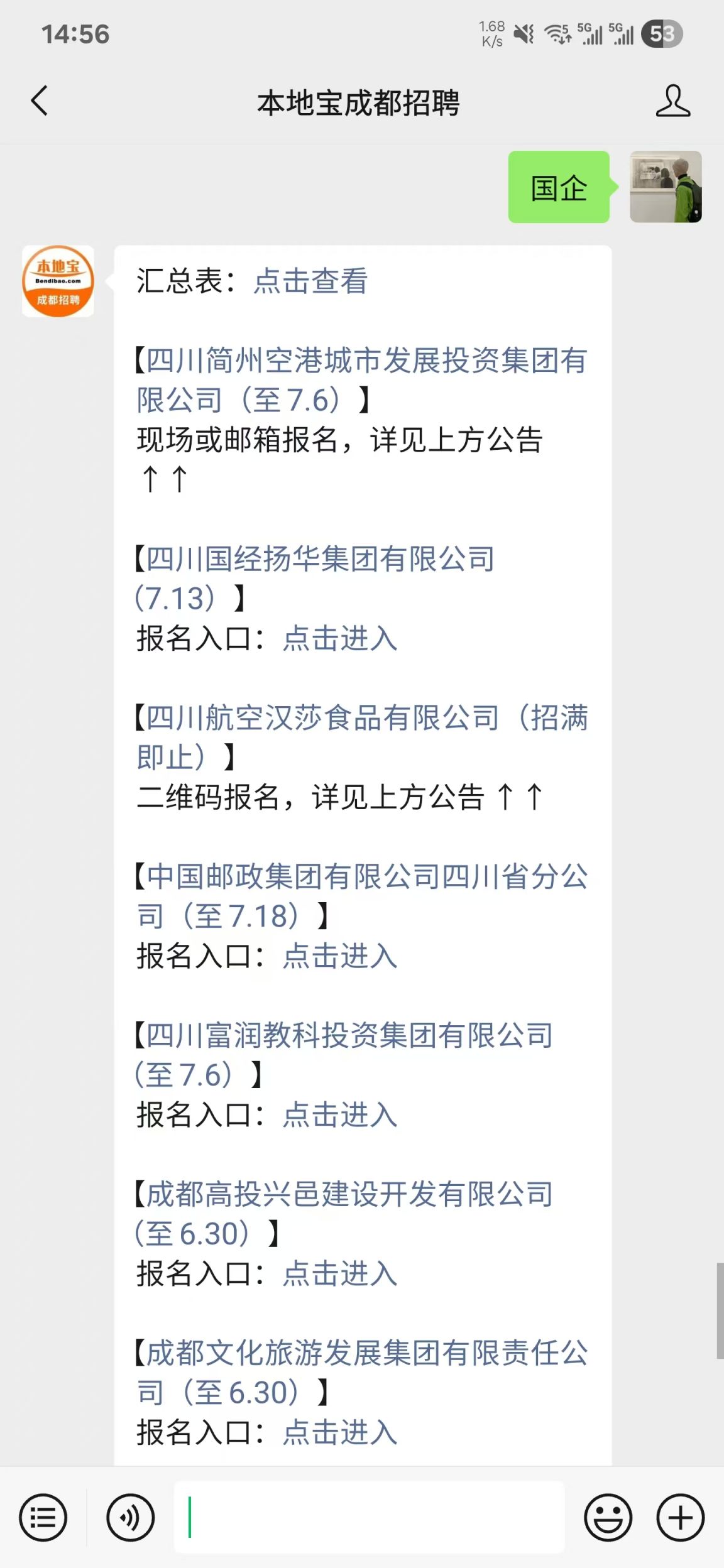Screen dimensions: 724x1568
Task: Open the emoji picker
Action: (608, 1518)
